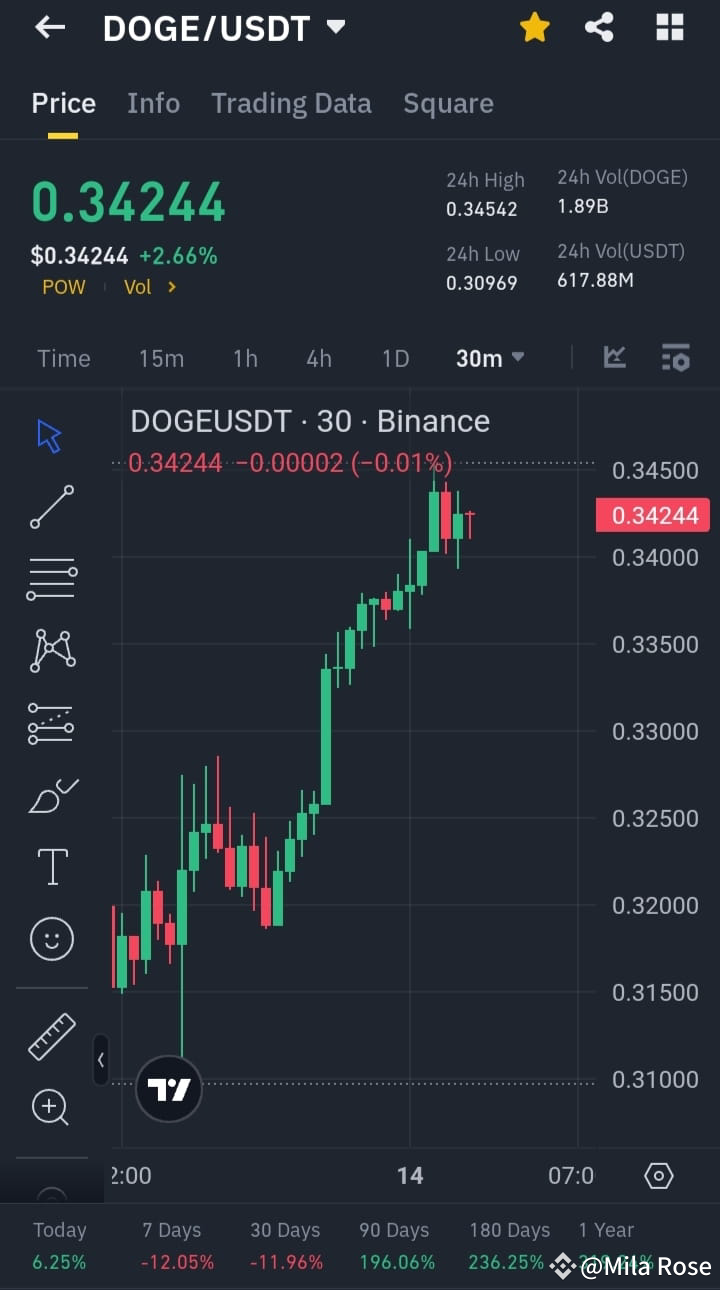Expand the 30m timeframe dropdown
This screenshot has height=1290, width=720.
pos(489,357)
